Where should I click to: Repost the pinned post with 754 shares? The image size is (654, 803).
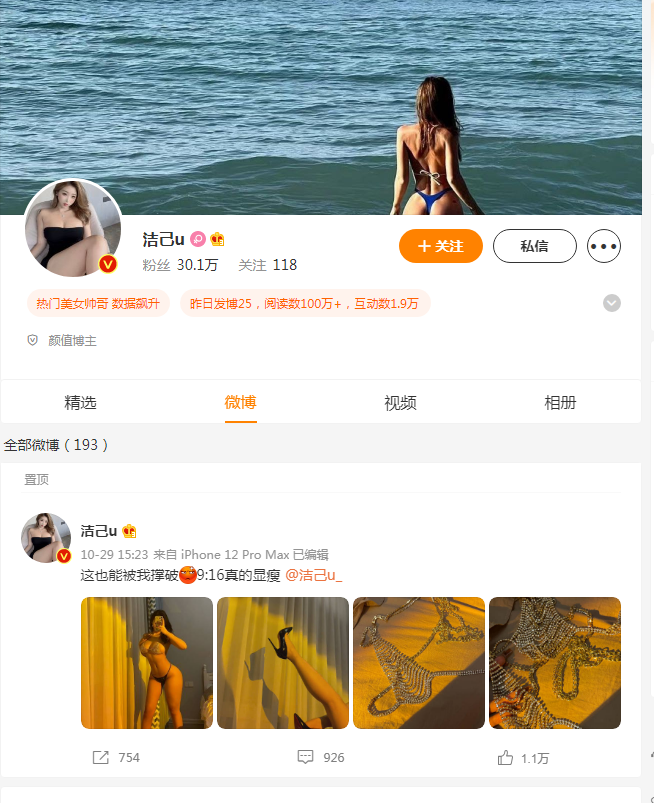(116, 758)
